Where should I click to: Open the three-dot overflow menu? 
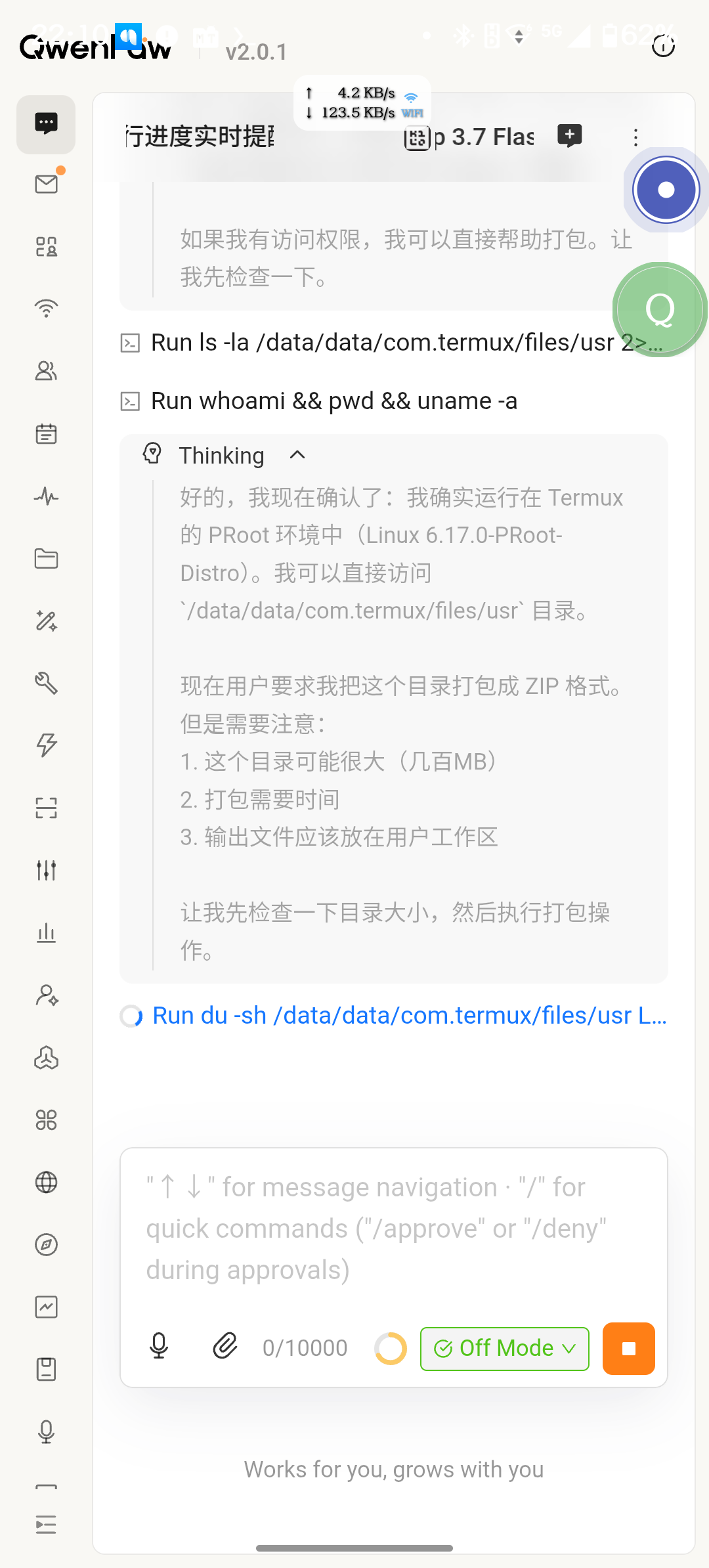635,137
